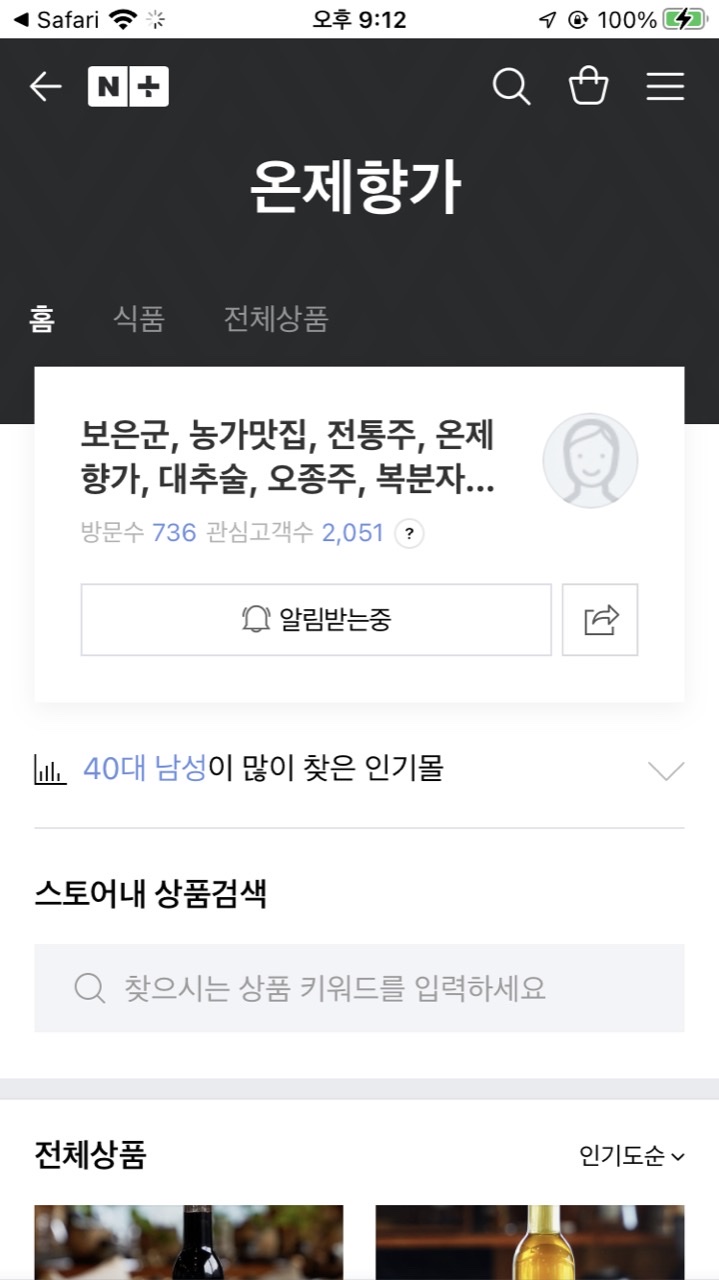The height and width of the screenshot is (1280, 719).
Task: Open the 관심고객수 help question mark
Action: coord(409,533)
